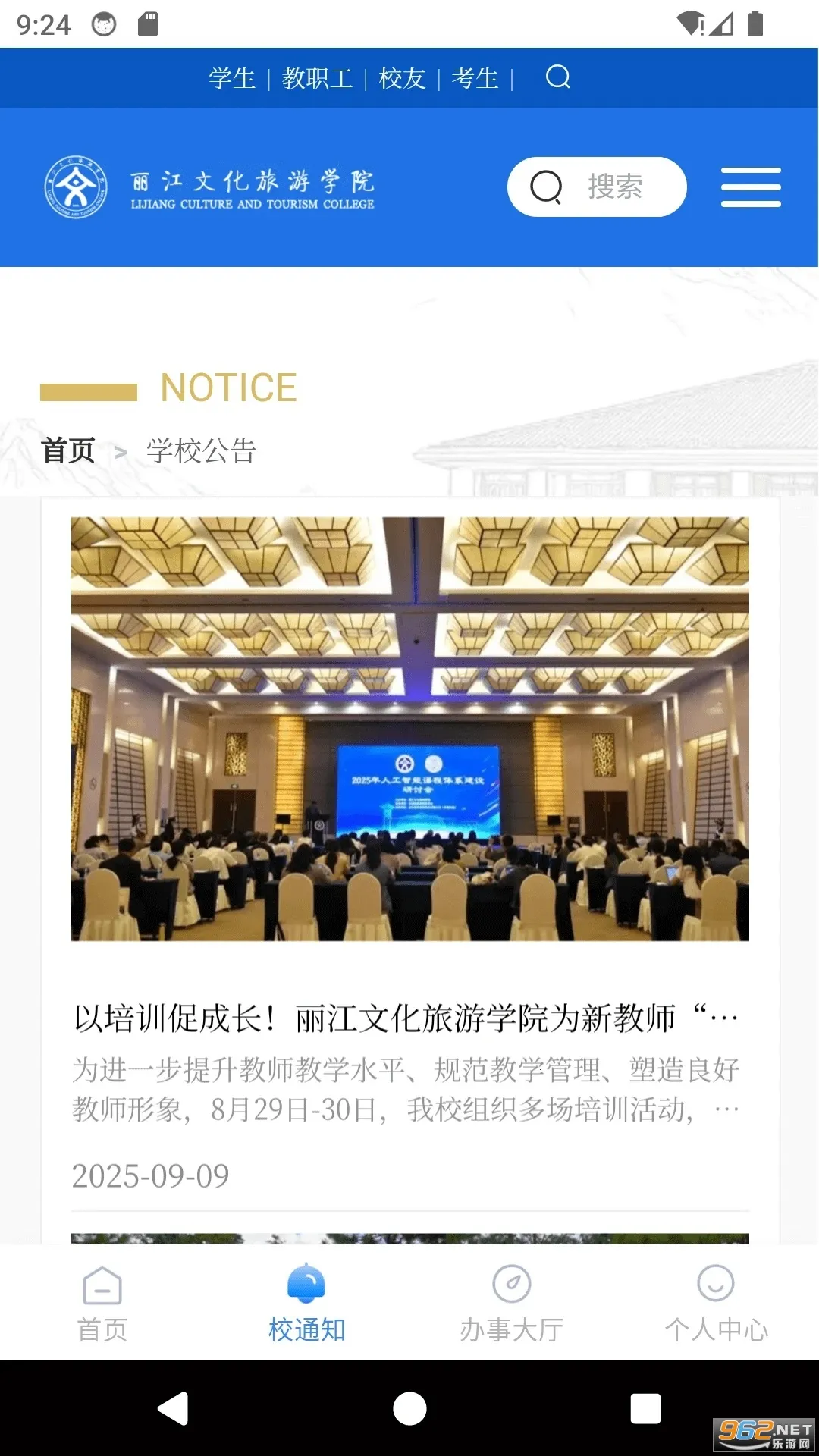
Task: Tap the 搜索 search box
Action: point(597,187)
